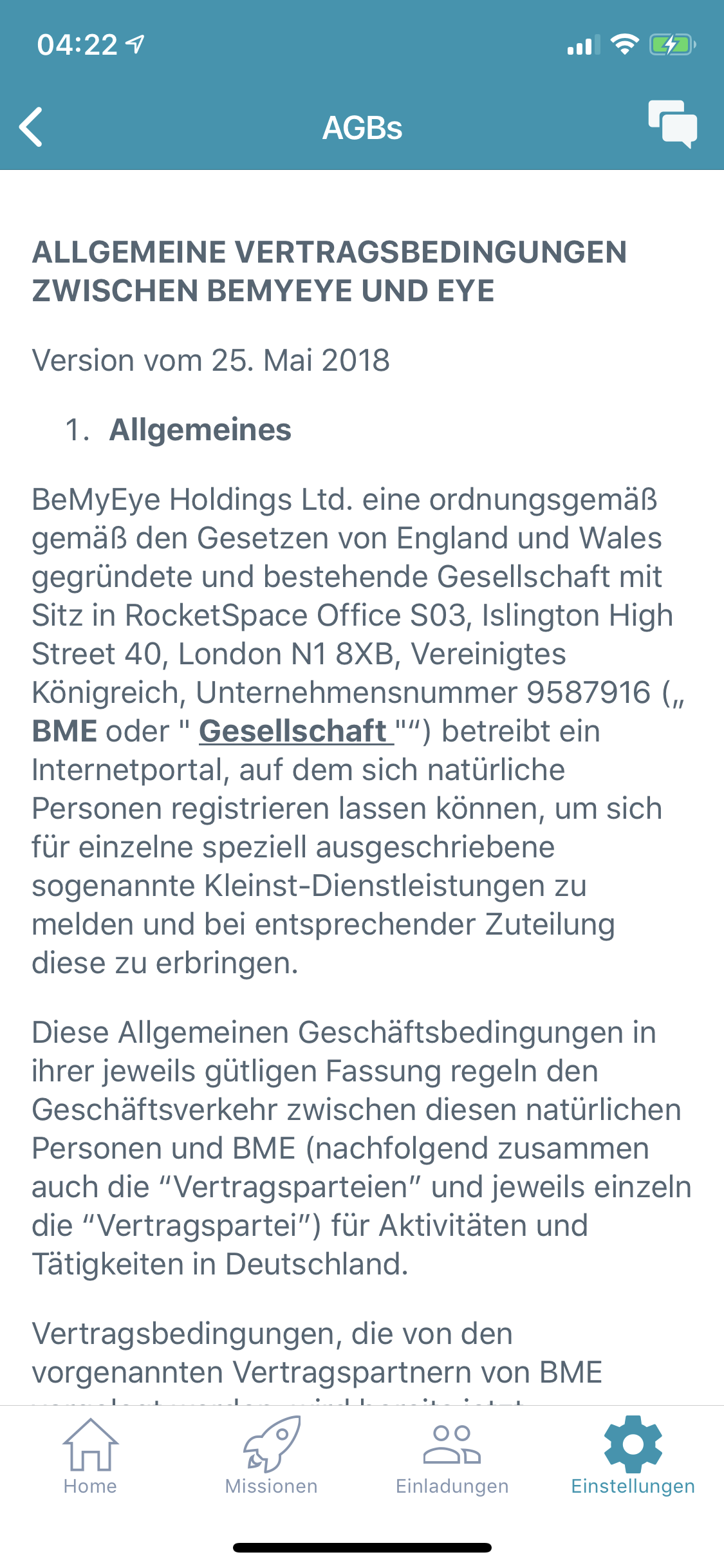Switch to the Einladungen tab
This screenshot has height=1568, width=724.
(x=452, y=1457)
